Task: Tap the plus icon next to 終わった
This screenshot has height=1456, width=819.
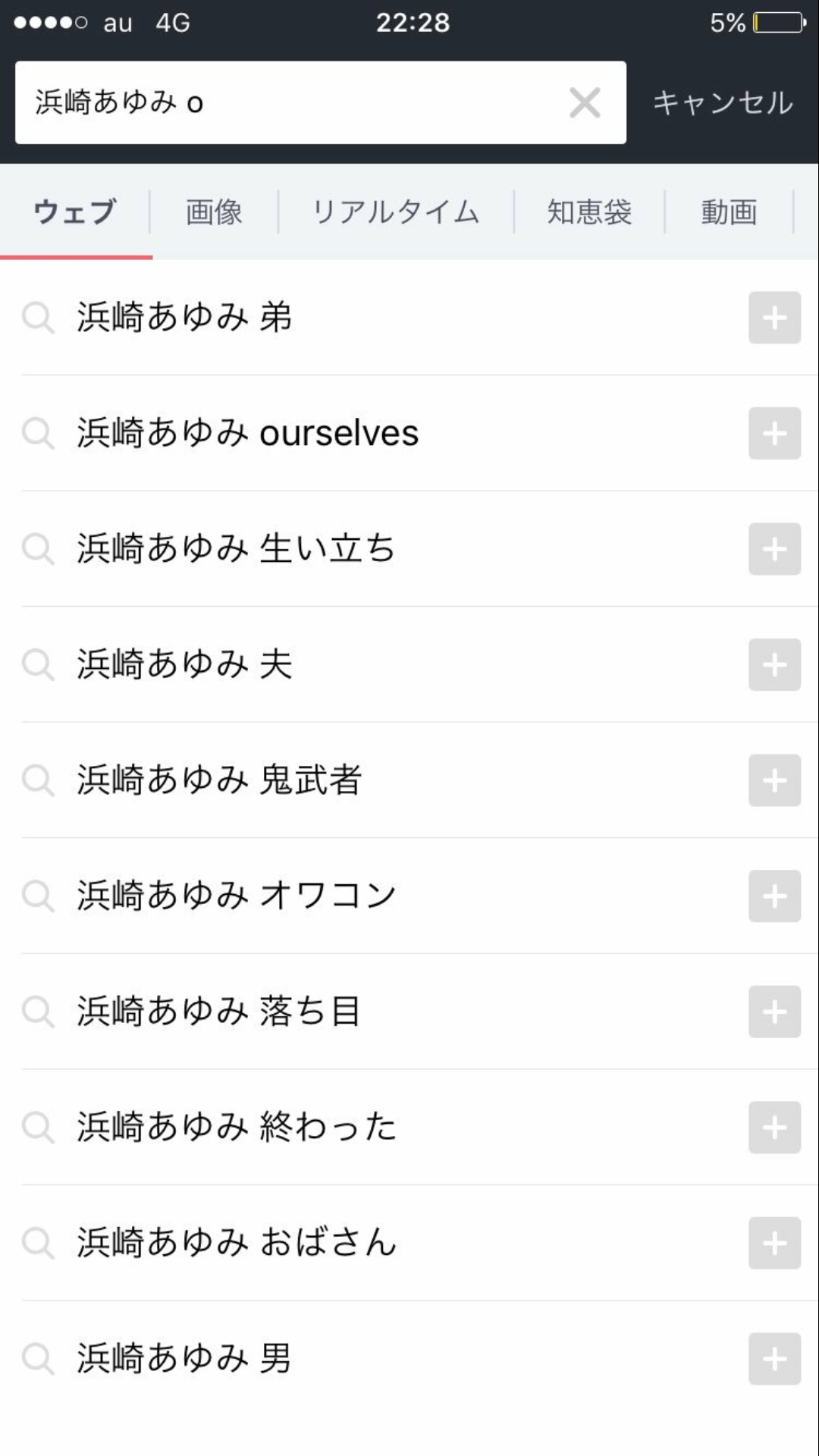Action: (774, 1128)
